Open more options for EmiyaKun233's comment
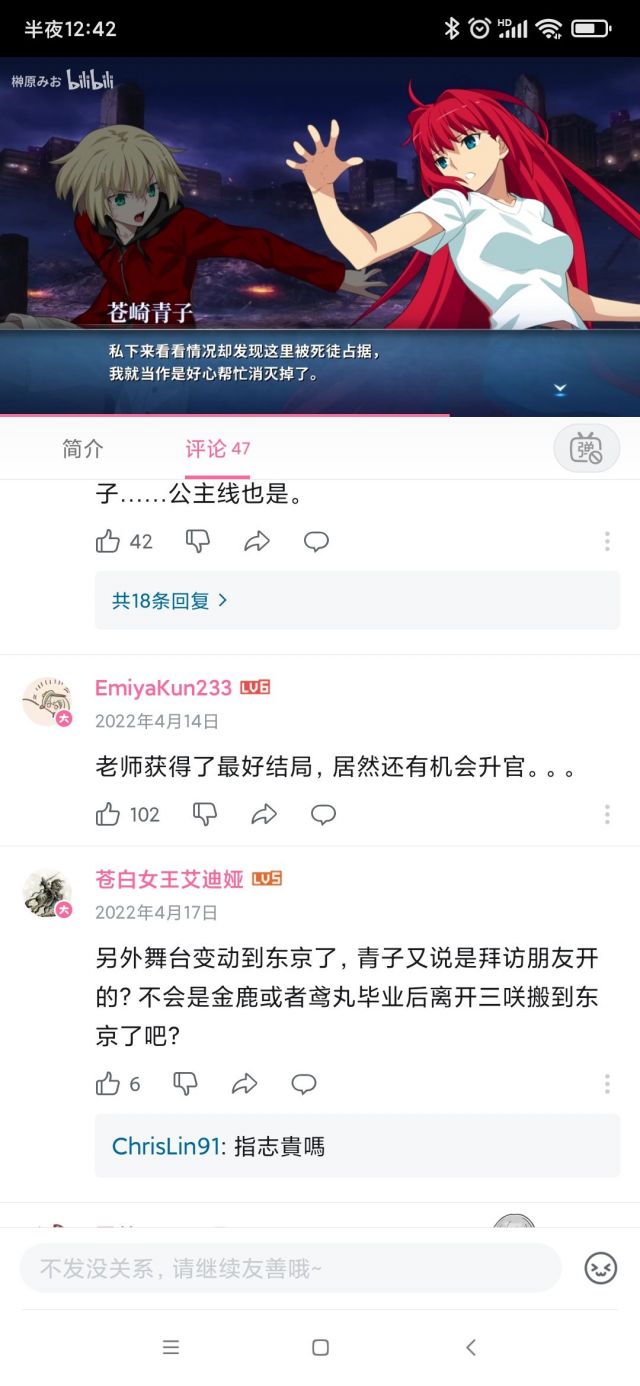The image size is (640, 1386). (x=607, y=814)
